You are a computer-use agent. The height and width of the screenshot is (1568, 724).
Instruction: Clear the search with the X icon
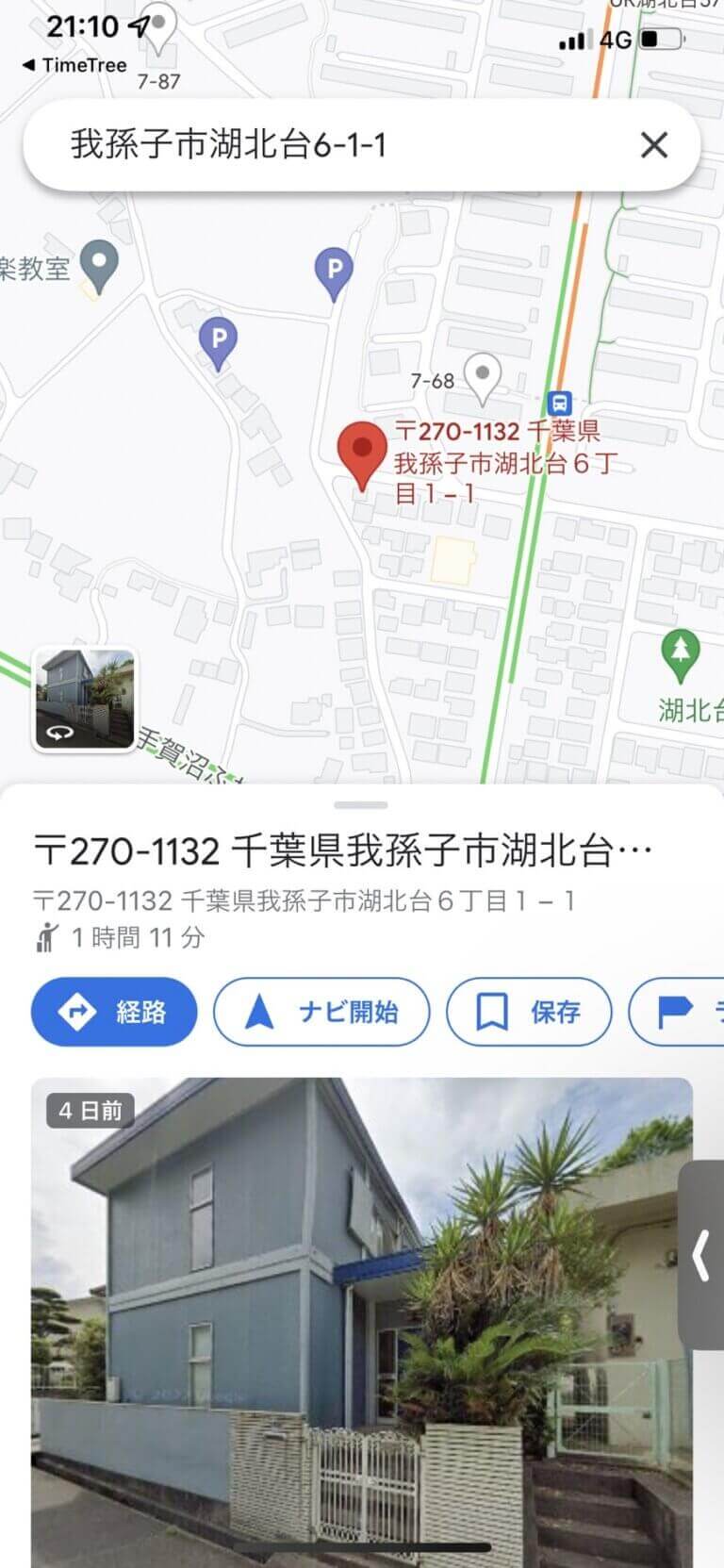pyautogui.click(x=653, y=145)
